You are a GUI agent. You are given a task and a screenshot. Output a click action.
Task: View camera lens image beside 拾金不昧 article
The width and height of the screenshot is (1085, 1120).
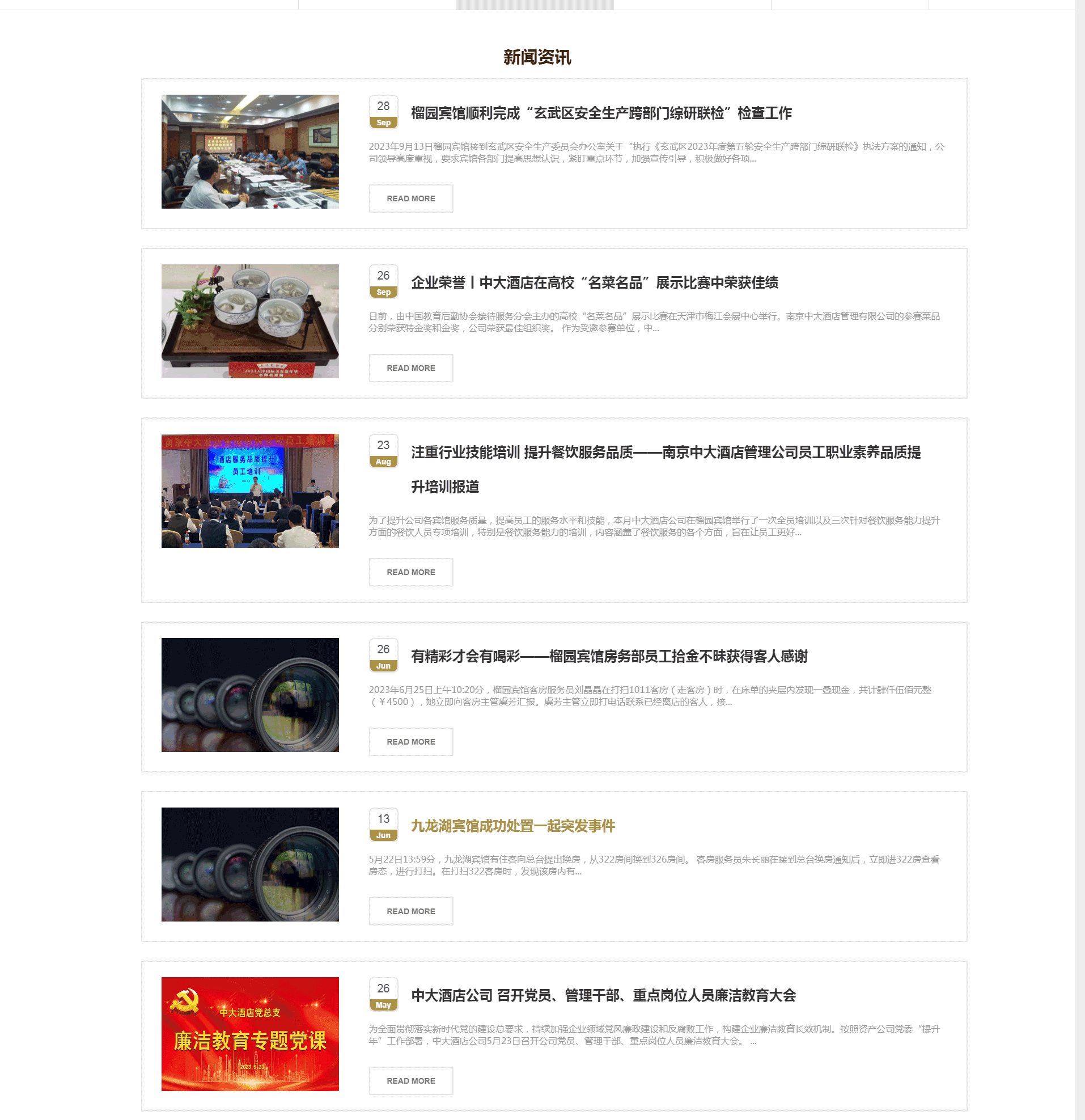tap(249, 695)
